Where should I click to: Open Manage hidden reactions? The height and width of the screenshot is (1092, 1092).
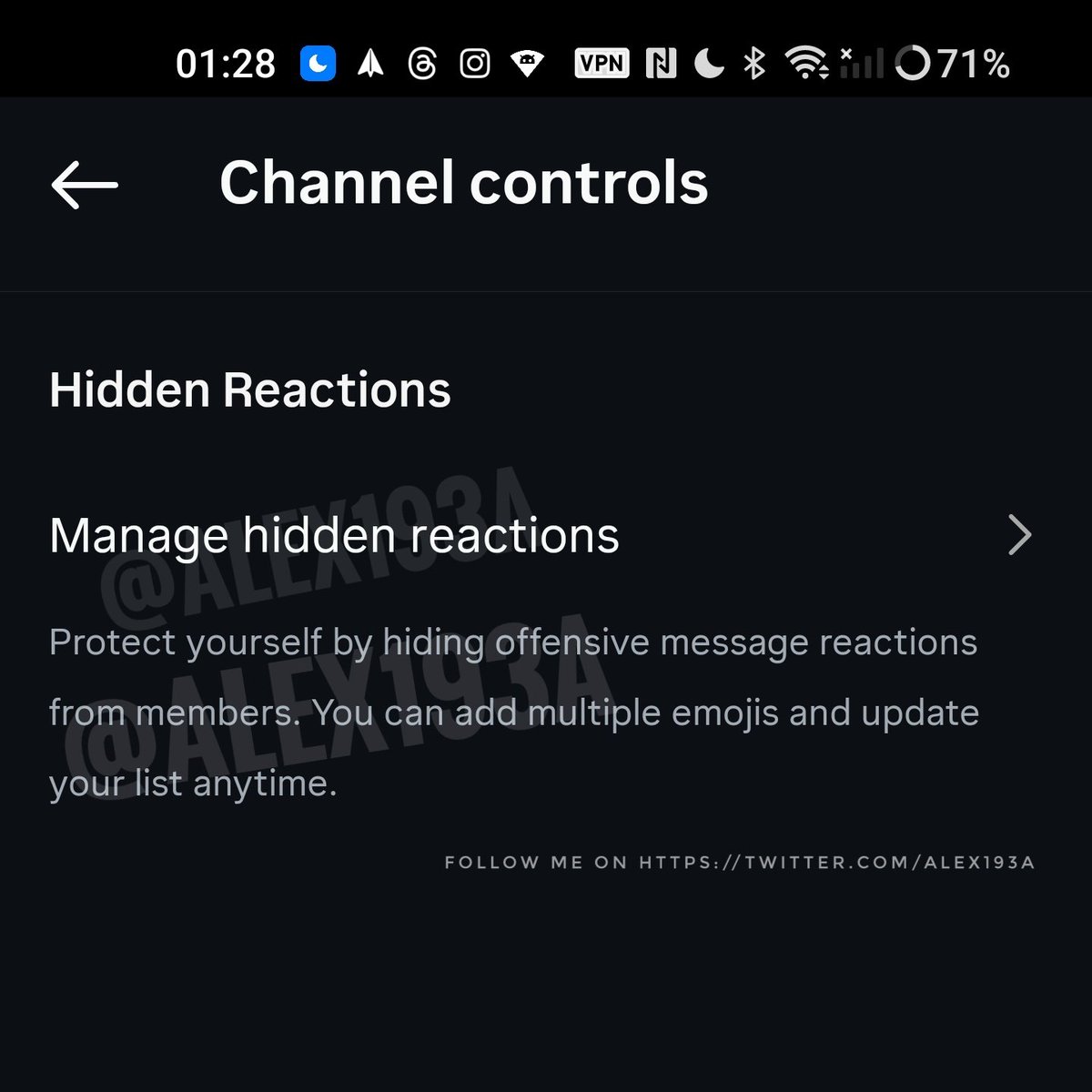pyautogui.click(x=541, y=535)
